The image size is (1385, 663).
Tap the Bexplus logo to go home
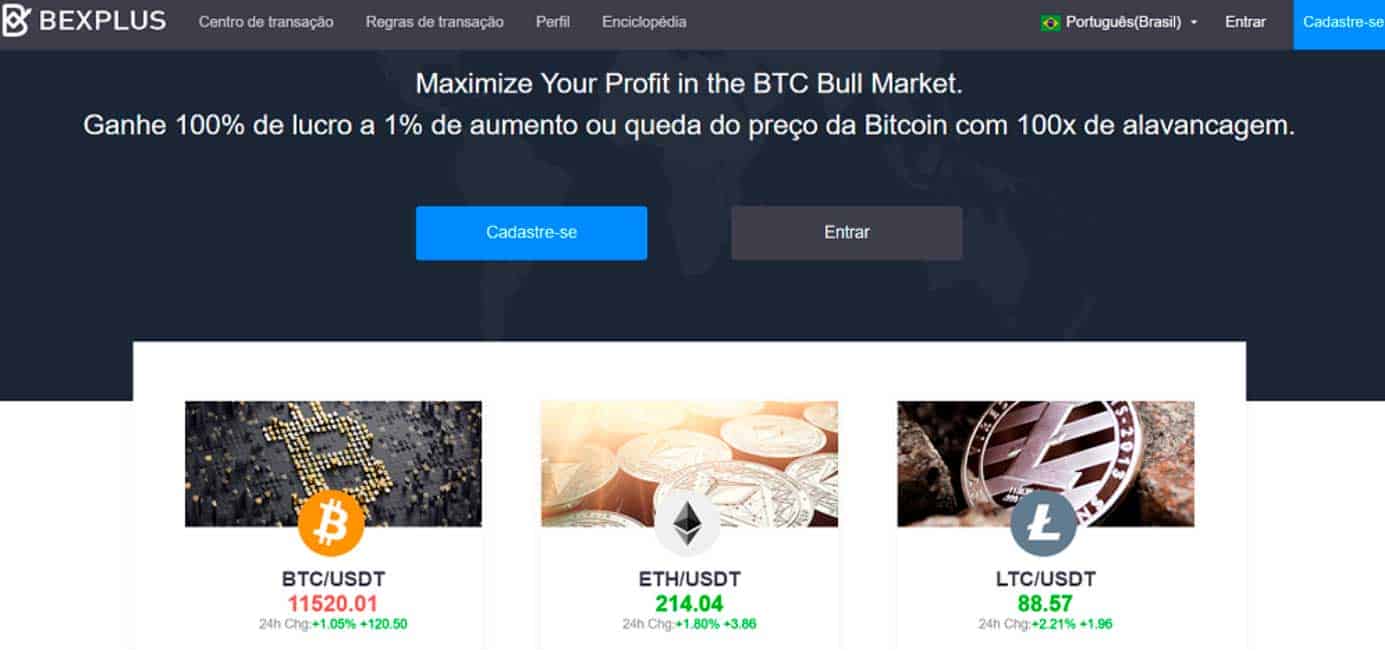tap(84, 21)
